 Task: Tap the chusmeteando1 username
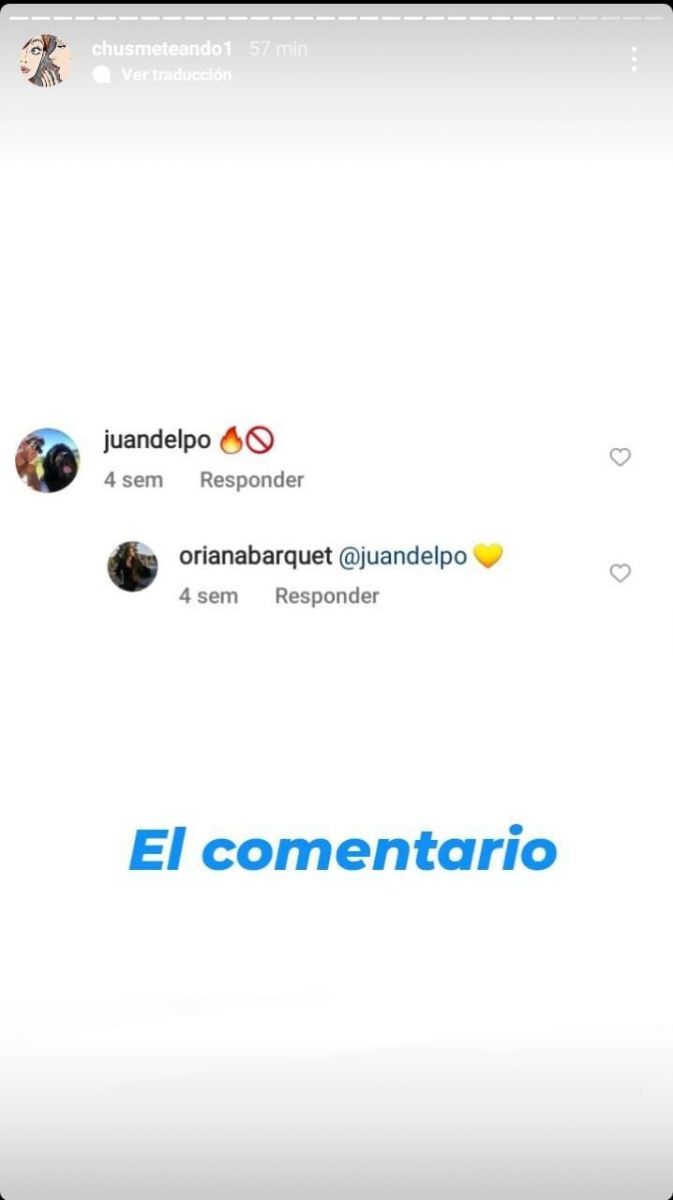coord(162,48)
